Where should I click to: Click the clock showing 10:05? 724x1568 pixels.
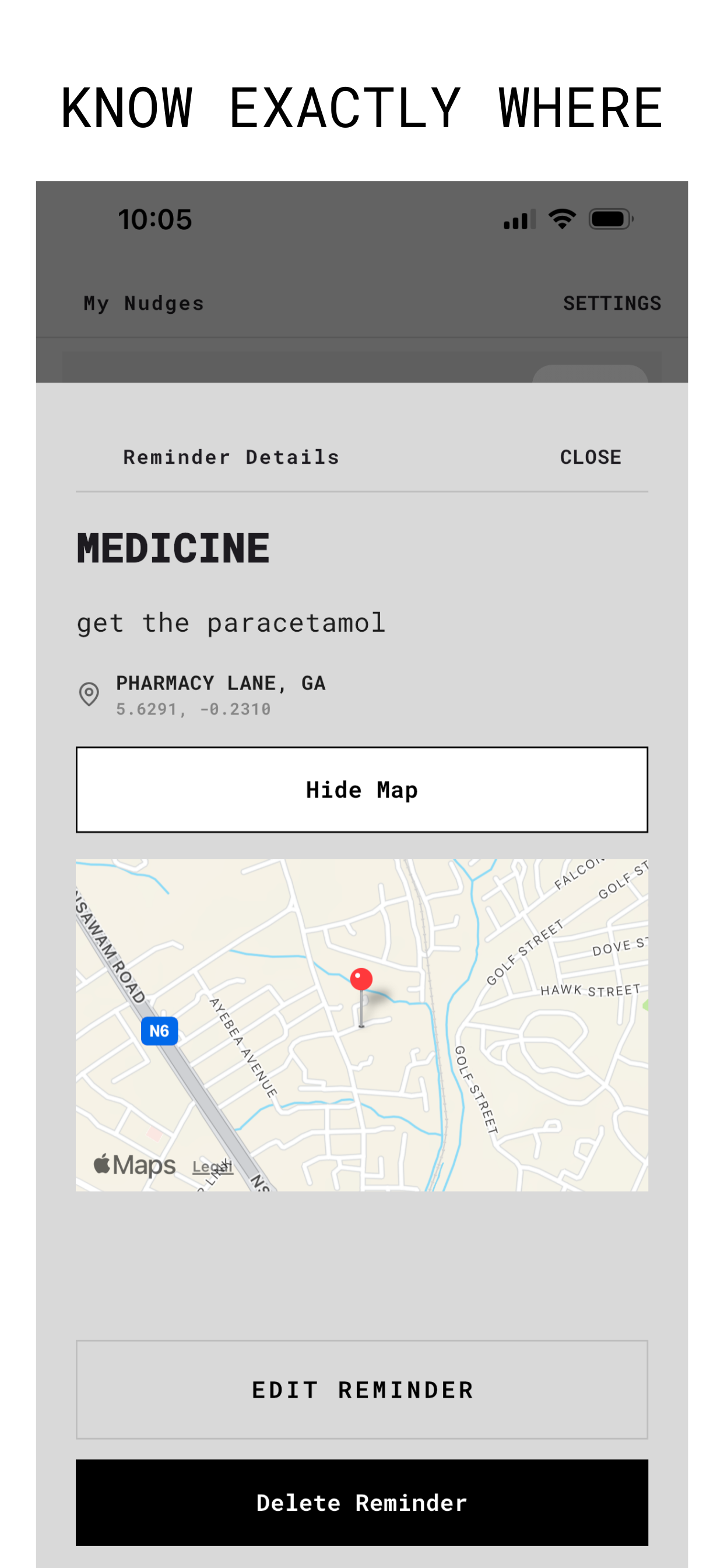click(155, 219)
